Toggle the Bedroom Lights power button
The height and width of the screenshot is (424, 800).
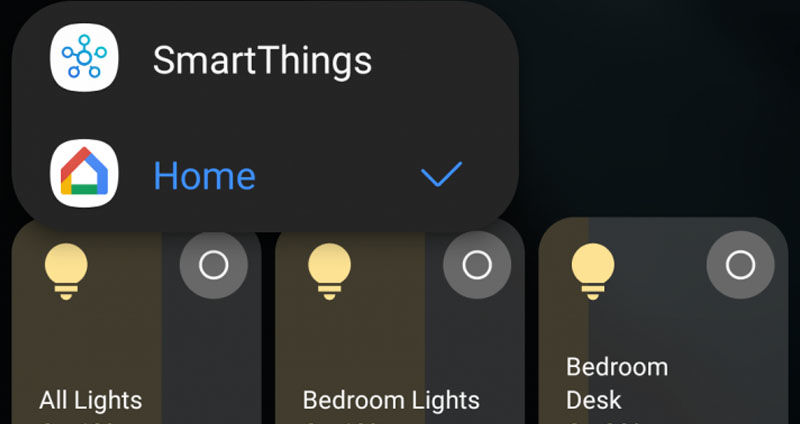pyautogui.click(x=477, y=265)
